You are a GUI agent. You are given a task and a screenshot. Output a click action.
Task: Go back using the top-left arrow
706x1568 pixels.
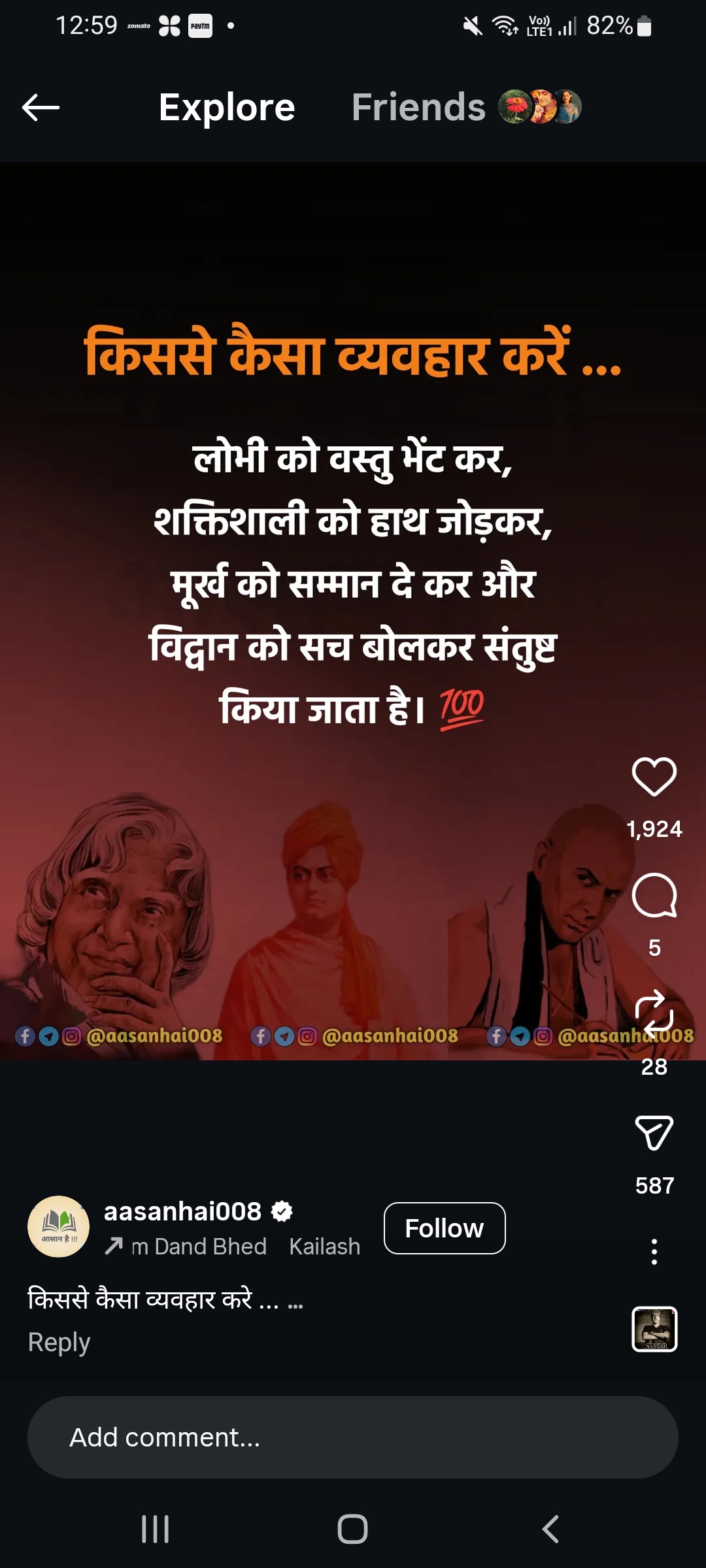[x=41, y=107]
